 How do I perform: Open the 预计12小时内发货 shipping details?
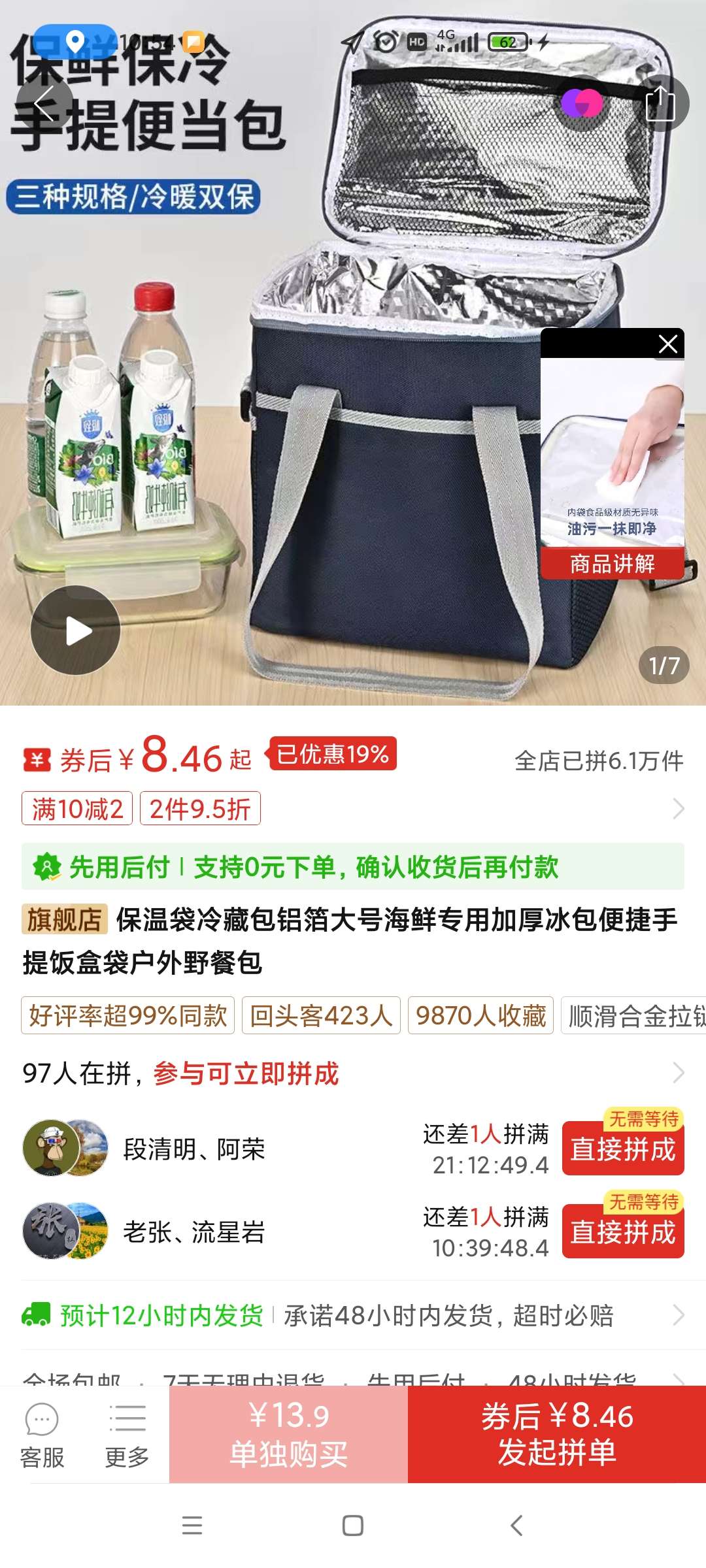pos(353,1315)
